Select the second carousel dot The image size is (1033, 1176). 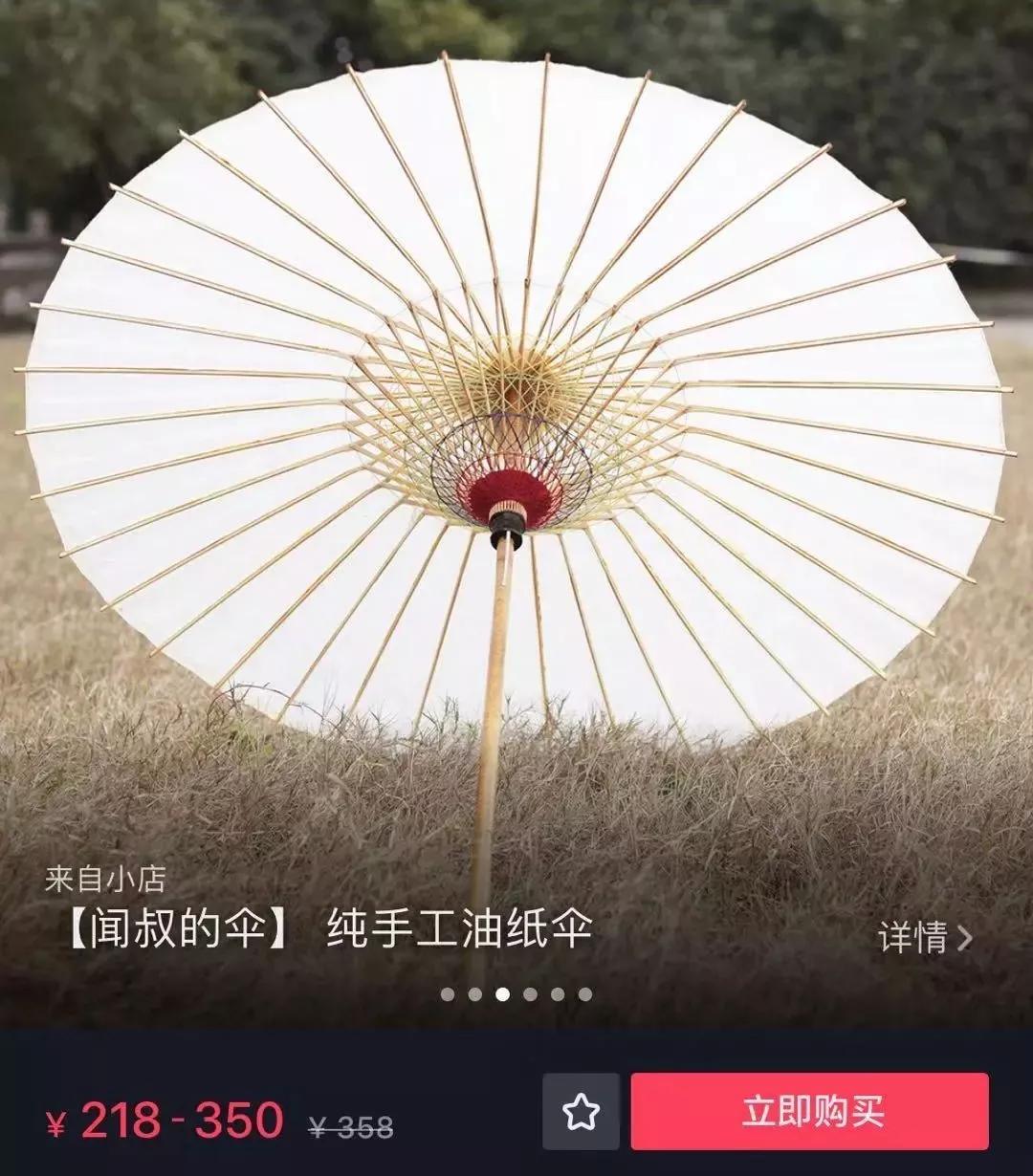(474, 993)
